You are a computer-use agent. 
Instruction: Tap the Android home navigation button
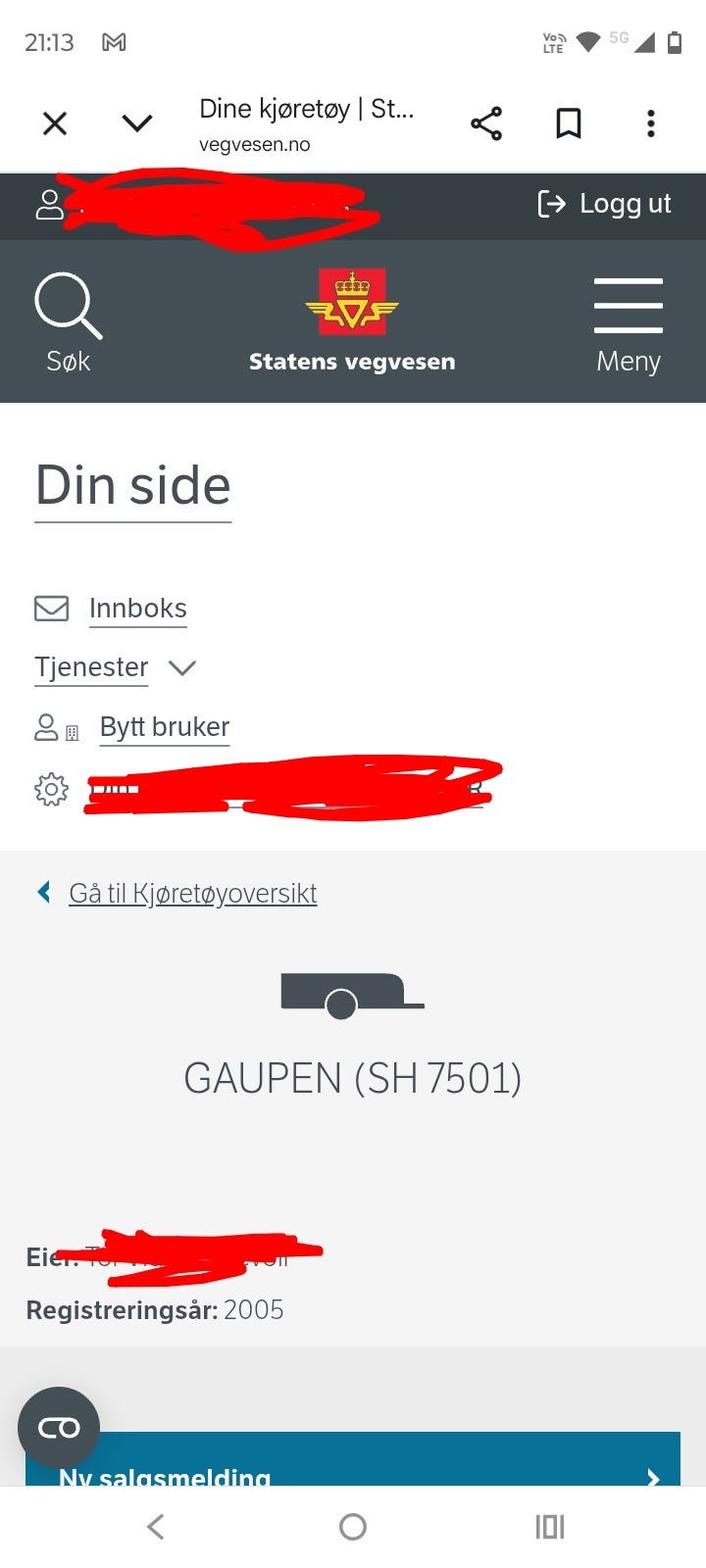[x=352, y=1526]
